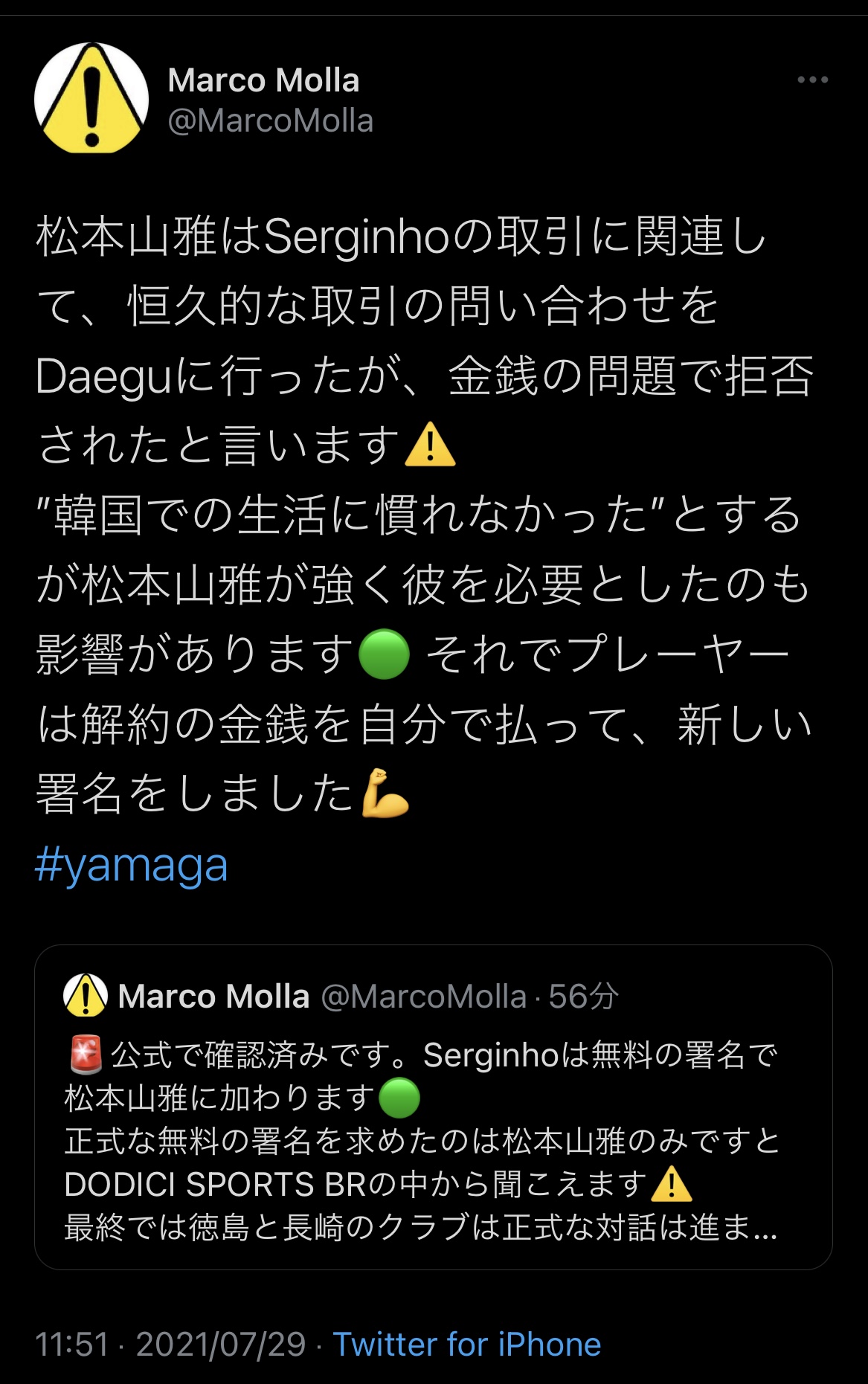The height and width of the screenshot is (1384, 868).
Task: Open the #yamaga hashtag
Action: point(132,865)
